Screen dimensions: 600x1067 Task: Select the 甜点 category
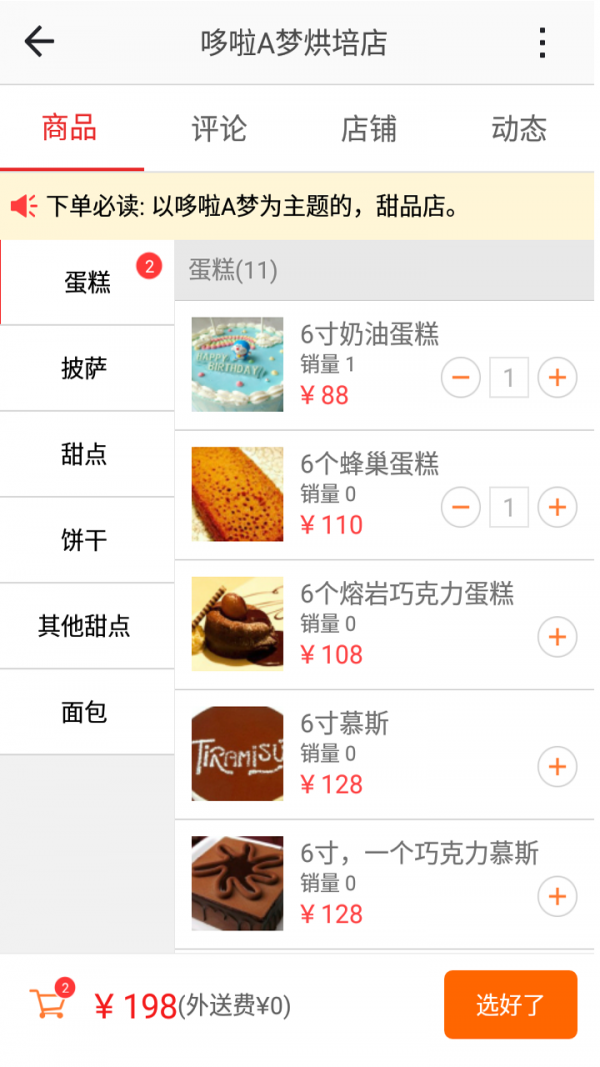[86, 455]
